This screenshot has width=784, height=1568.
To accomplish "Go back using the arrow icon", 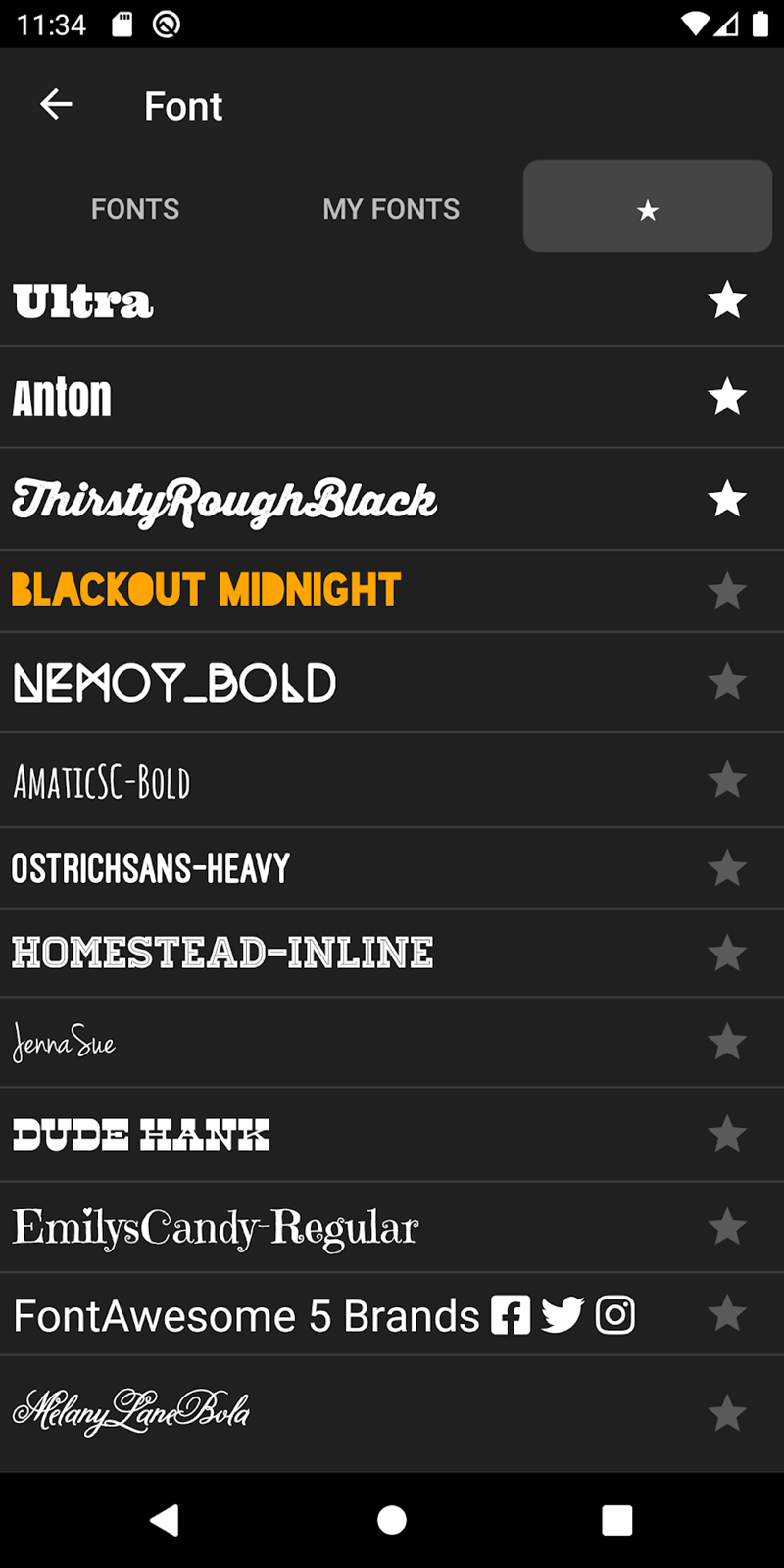I will point(56,104).
